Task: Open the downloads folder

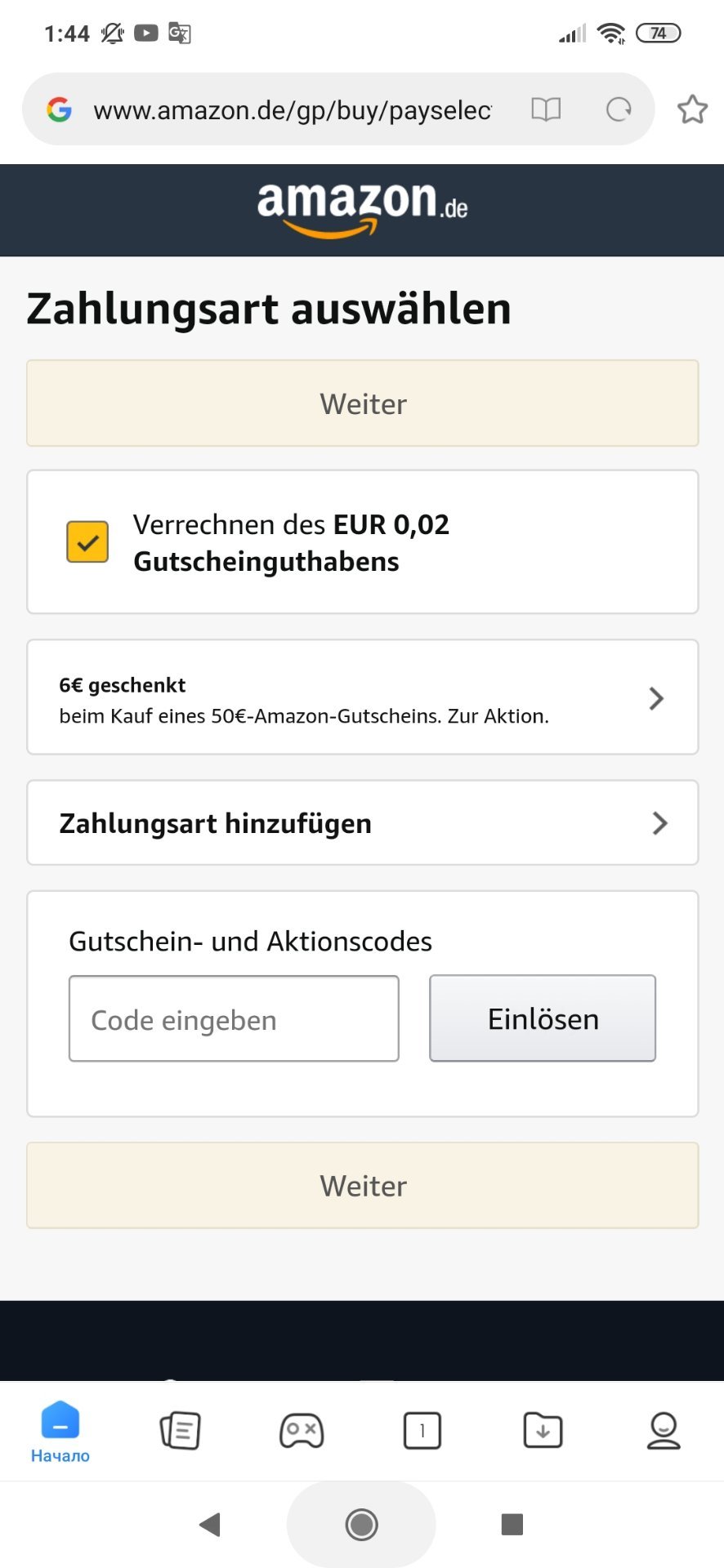Action: pyautogui.click(x=543, y=1431)
